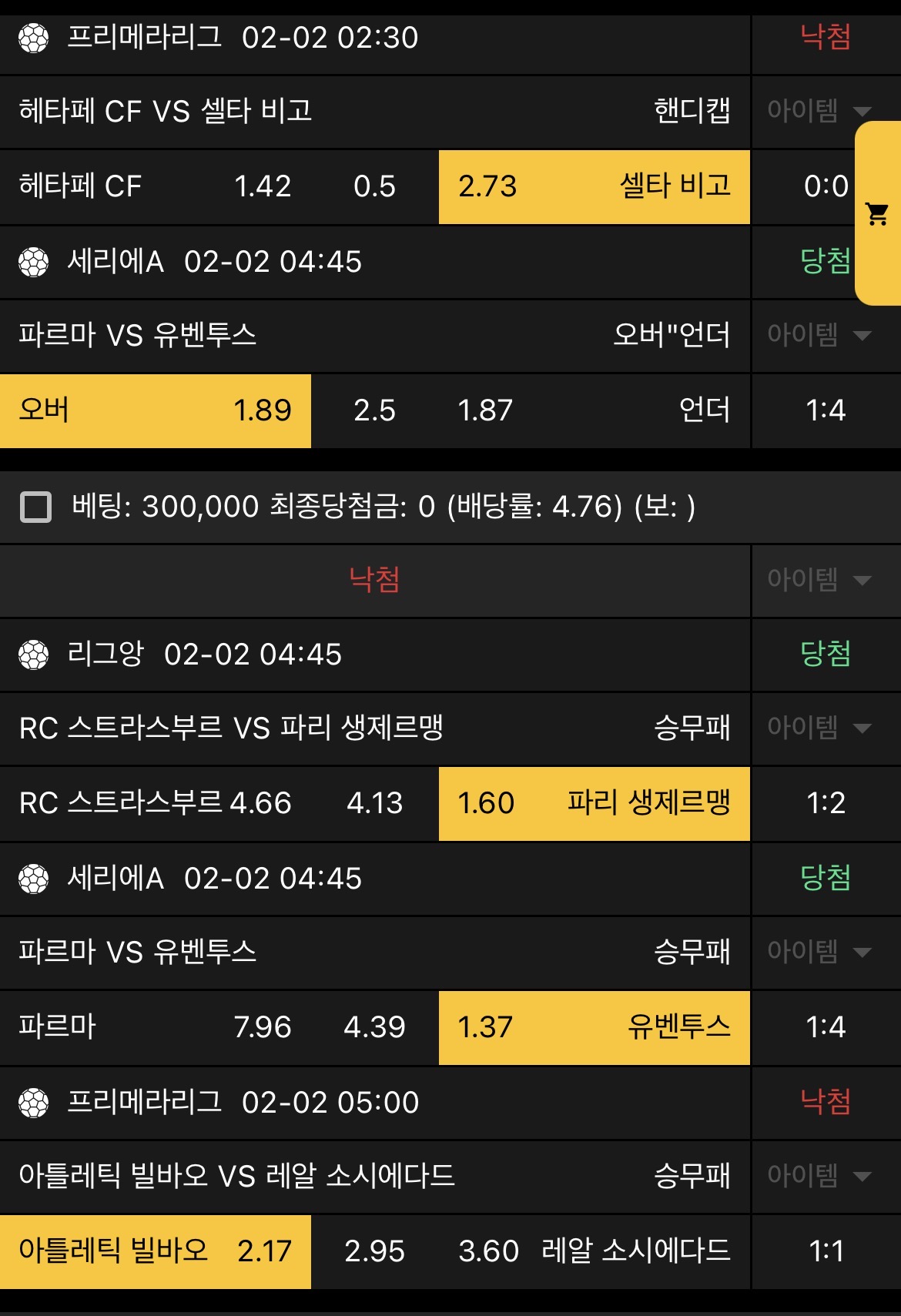Deselect the highlighted 셀타 비고 handicap pick

(593, 186)
